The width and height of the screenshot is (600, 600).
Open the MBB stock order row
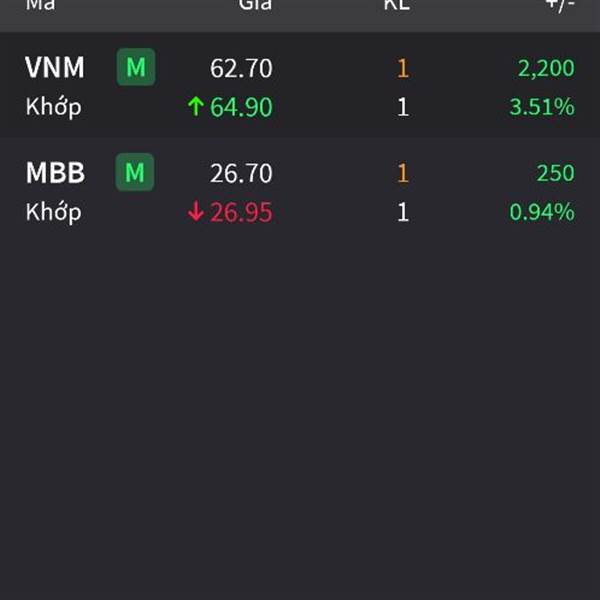click(300, 192)
